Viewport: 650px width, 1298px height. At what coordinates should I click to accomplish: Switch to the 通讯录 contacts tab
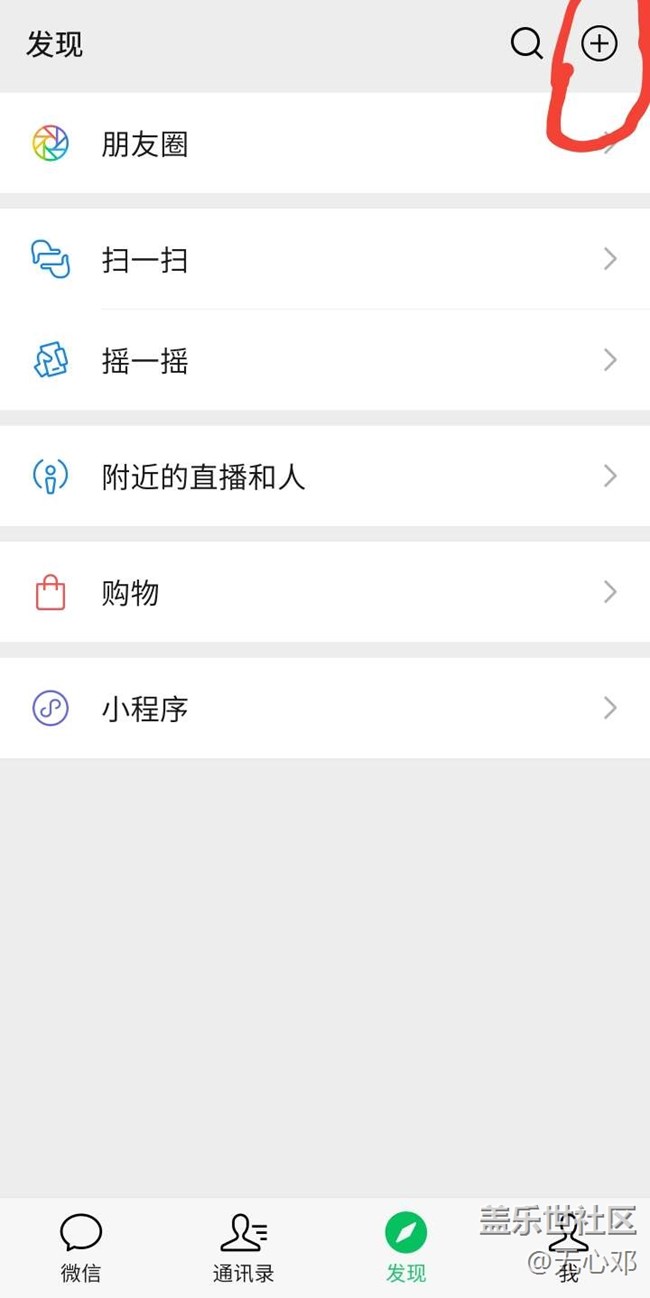[x=243, y=1248]
